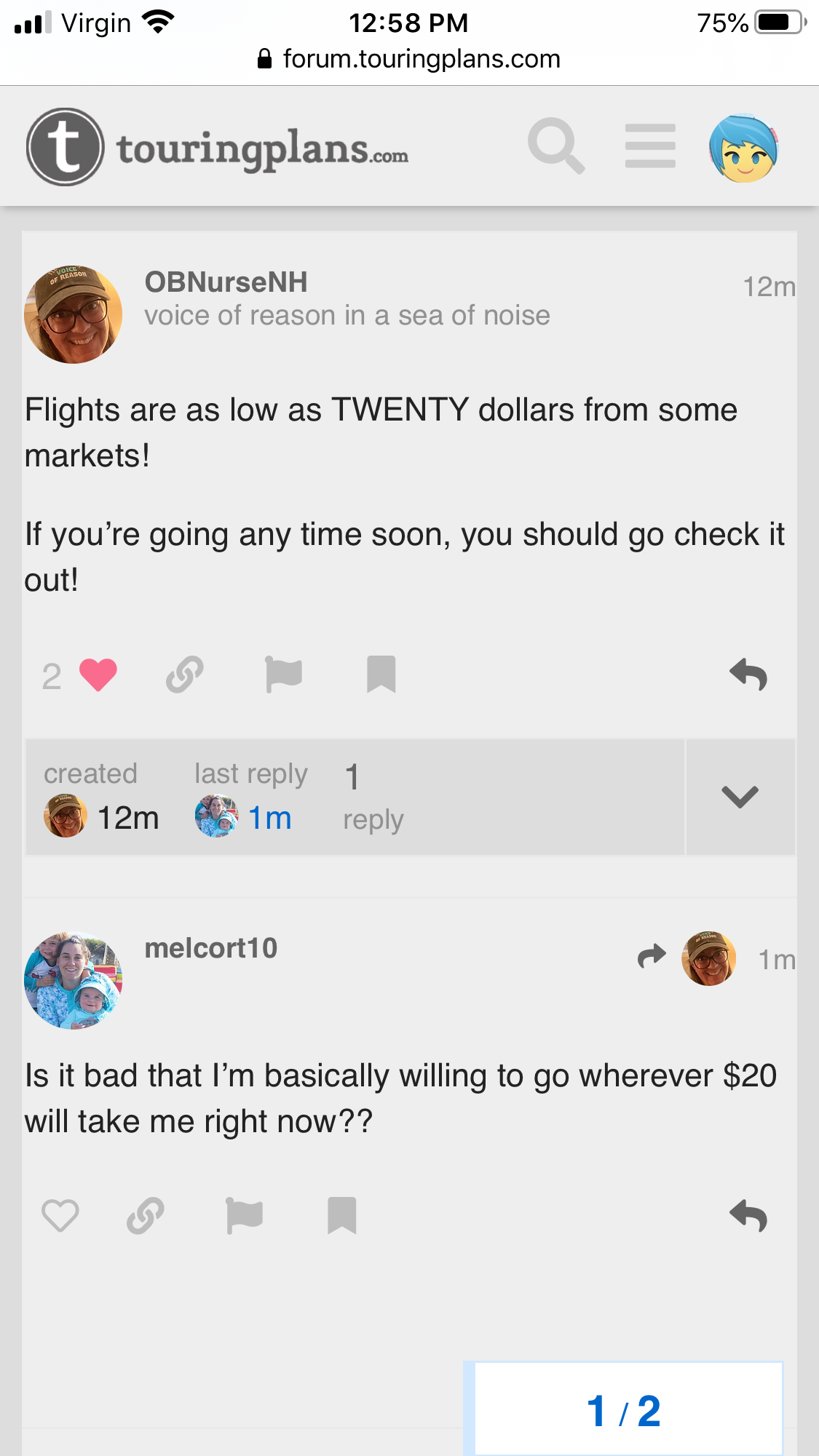Copy link to OBNurseNH's post

point(184,675)
